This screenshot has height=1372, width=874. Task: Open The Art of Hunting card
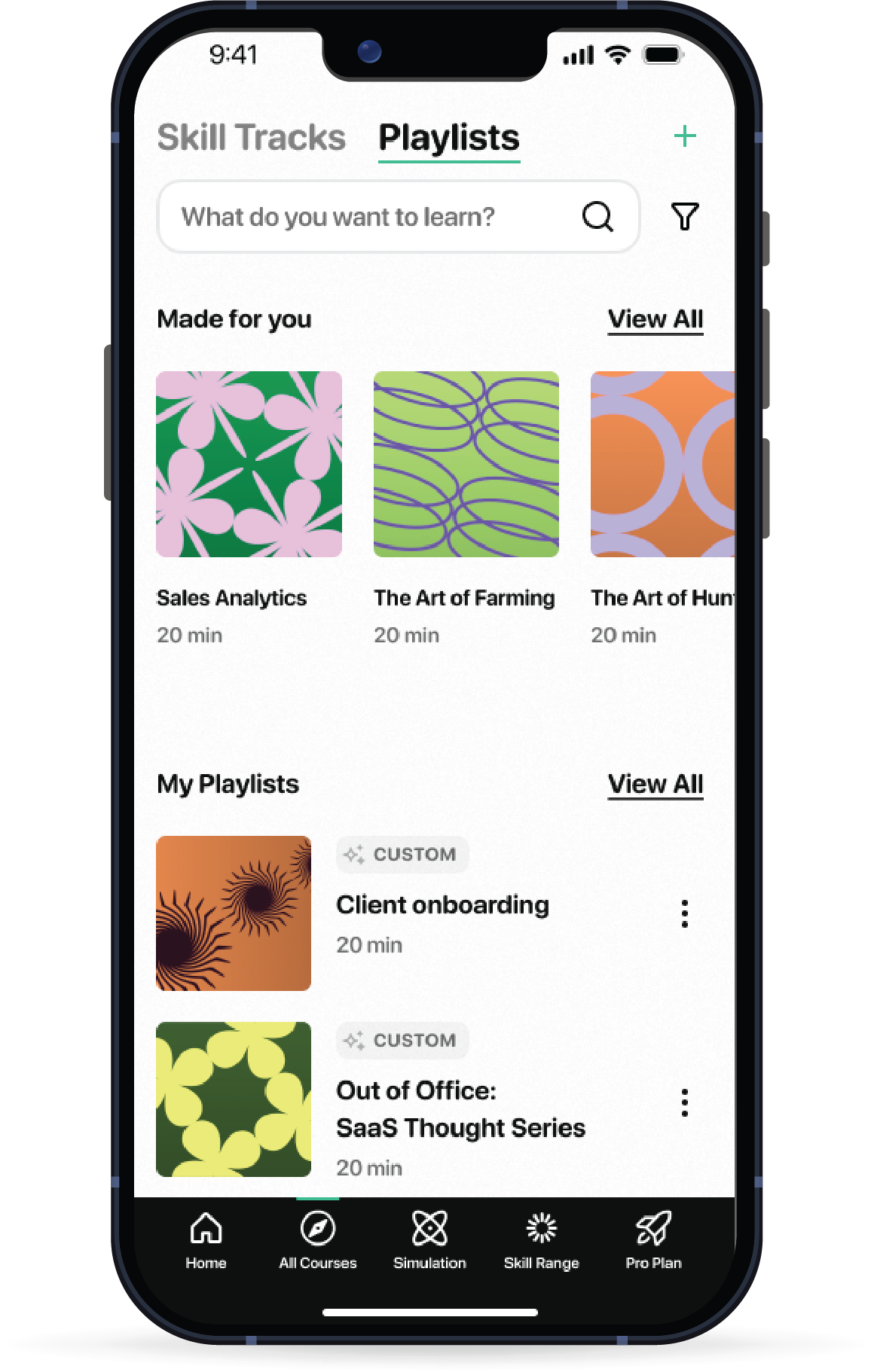pyautogui.click(x=663, y=464)
